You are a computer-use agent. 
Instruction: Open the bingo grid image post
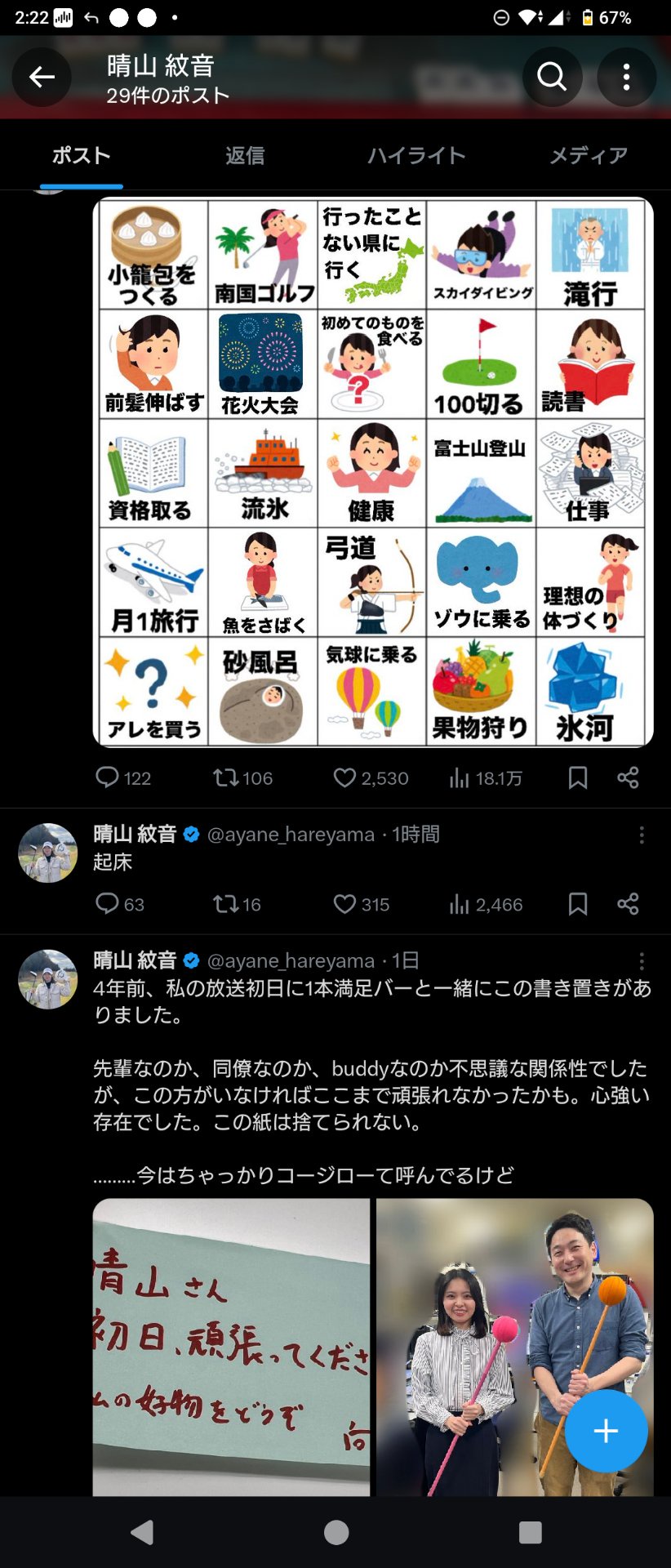tap(373, 472)
